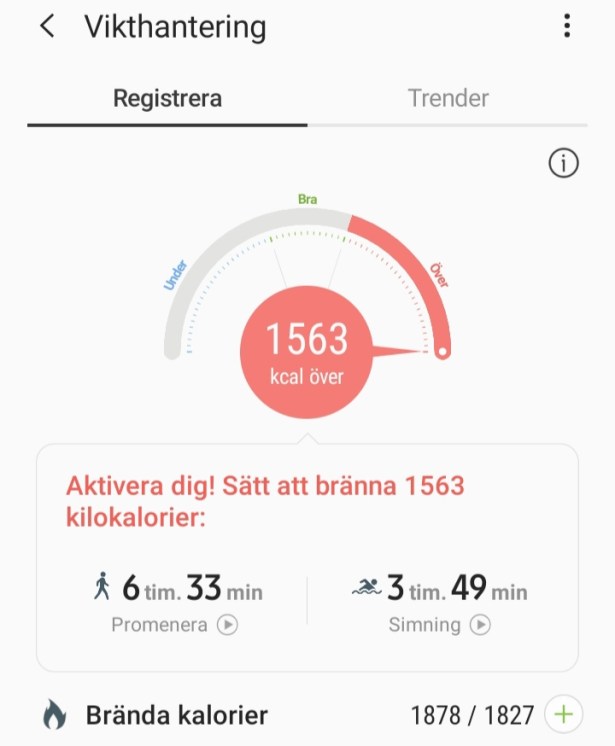The width and height of the screenshot is (615, 746).
Task: Start the Simning activity
Action: click(481, 625)
